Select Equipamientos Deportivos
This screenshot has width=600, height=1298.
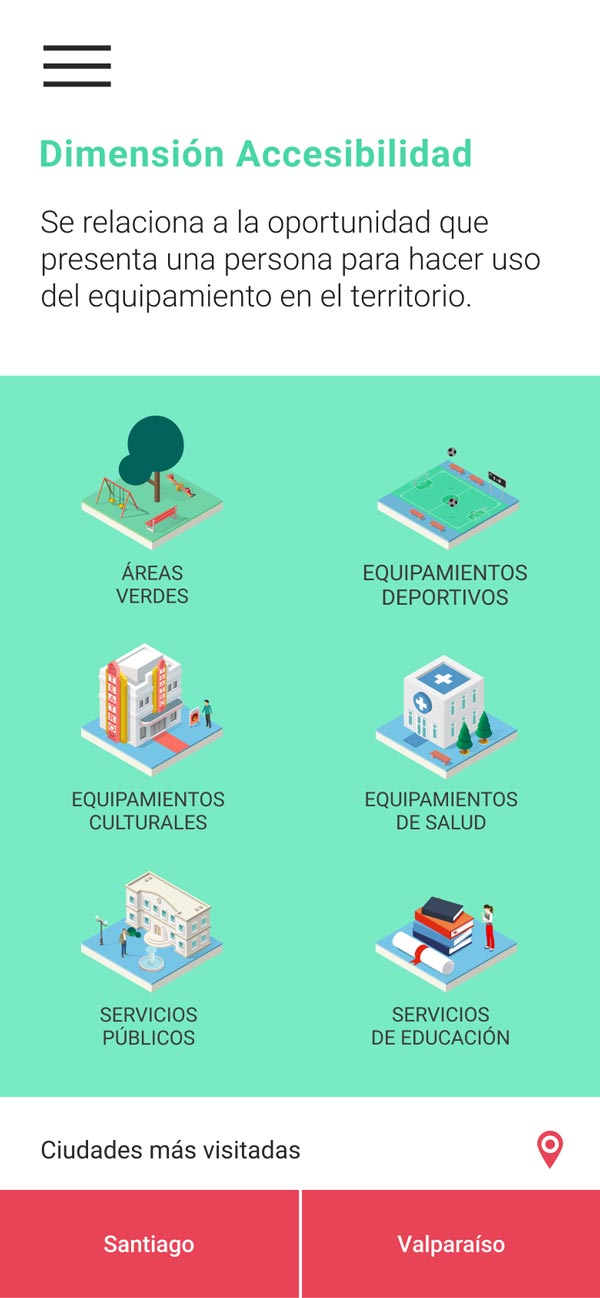444,525
